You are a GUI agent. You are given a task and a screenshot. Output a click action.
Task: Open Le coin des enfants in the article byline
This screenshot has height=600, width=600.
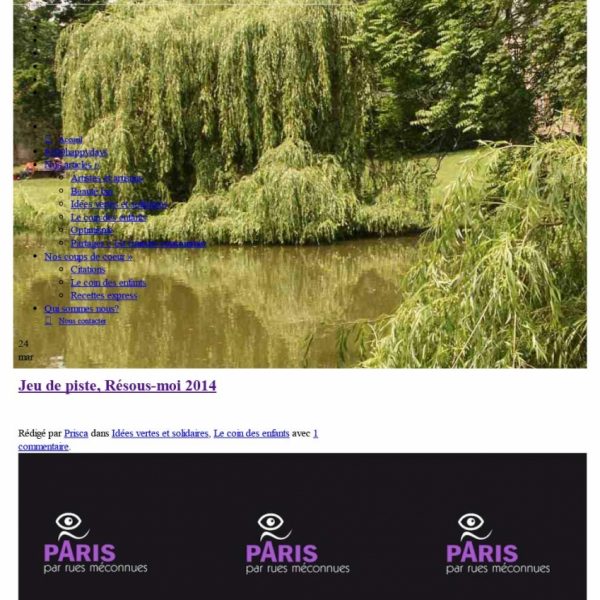(x=252, y=433)
